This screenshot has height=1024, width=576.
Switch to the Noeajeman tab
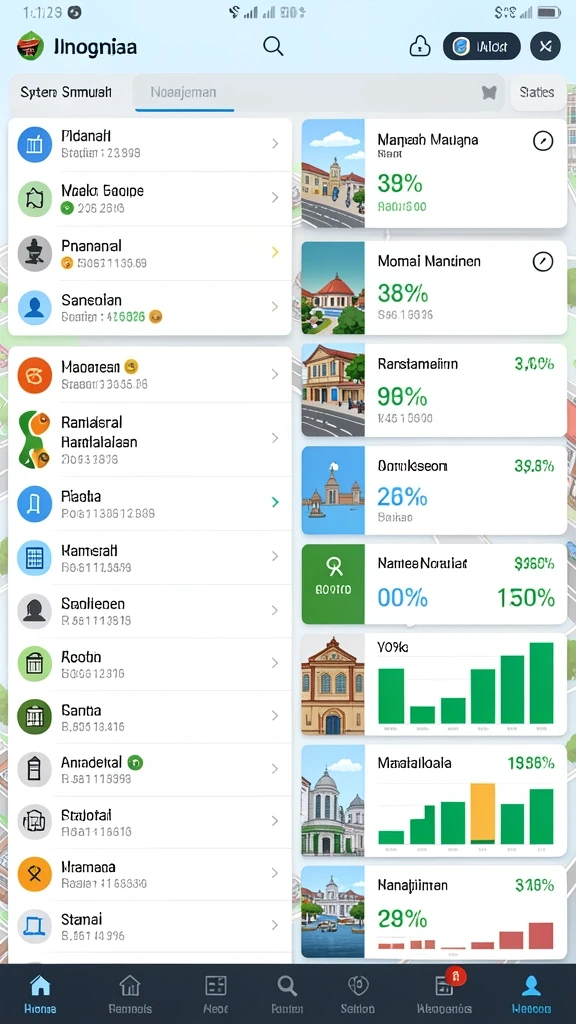click(184, 93)
